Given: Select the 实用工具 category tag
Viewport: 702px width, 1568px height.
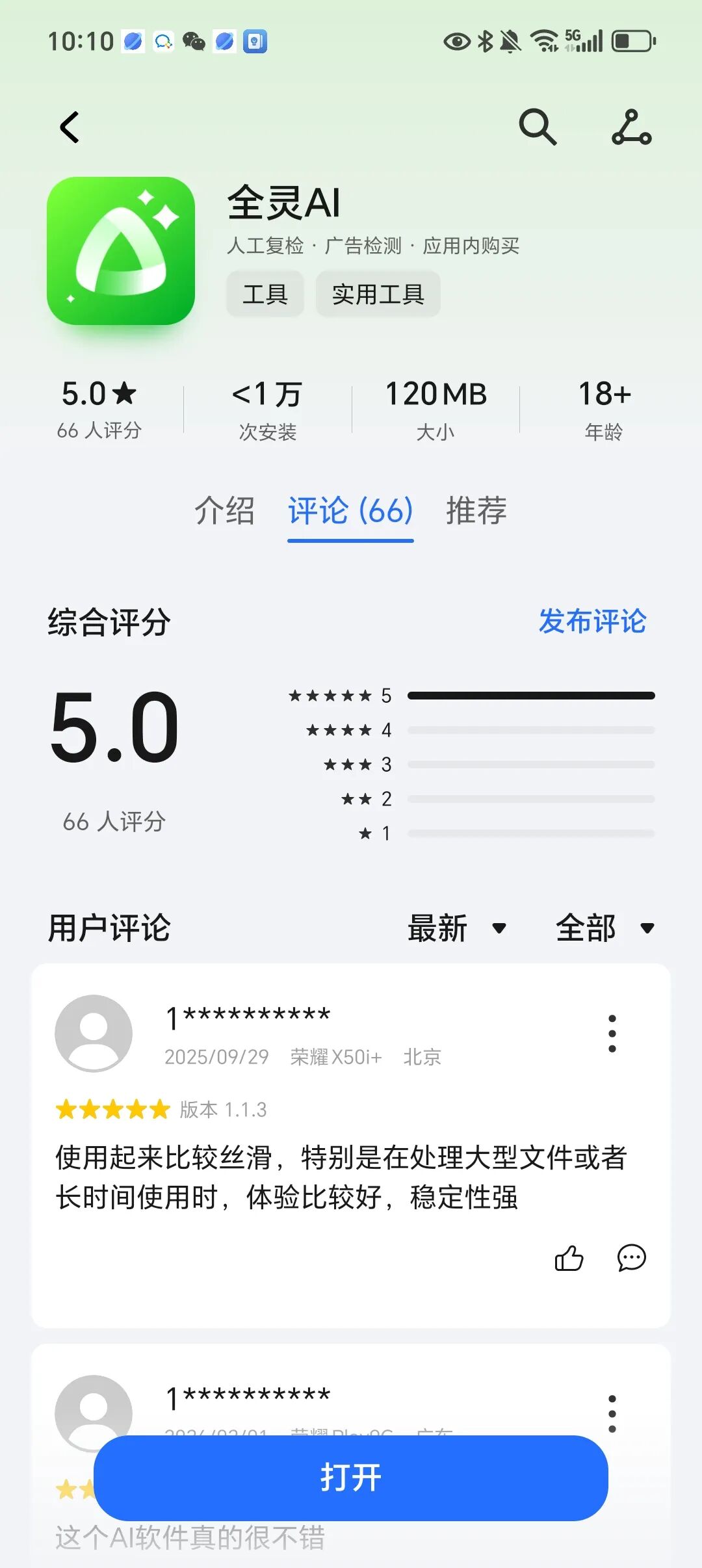Looking at the screenshot, I should coord(378,294).
